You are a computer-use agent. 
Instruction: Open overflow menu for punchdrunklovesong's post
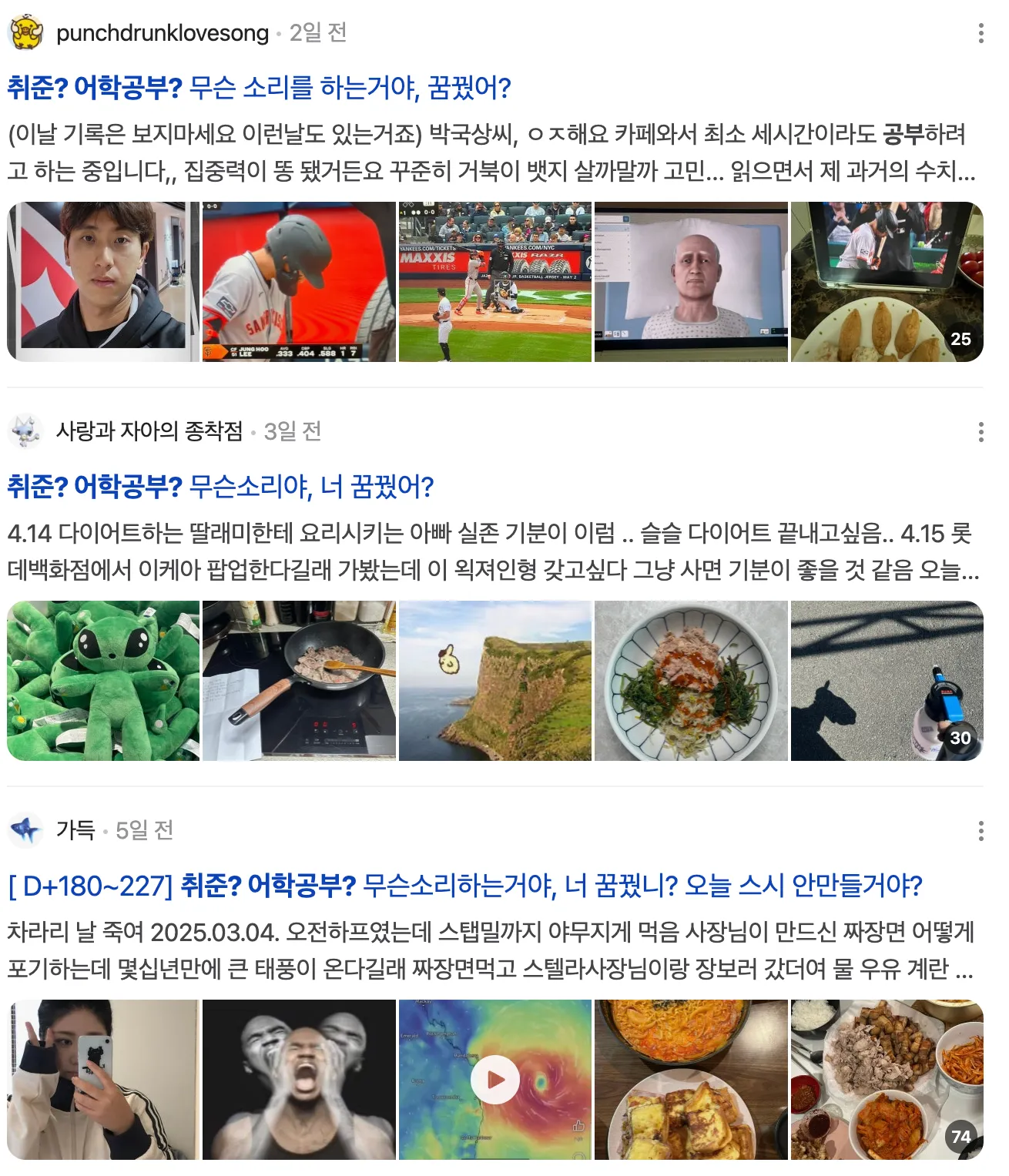980,33
